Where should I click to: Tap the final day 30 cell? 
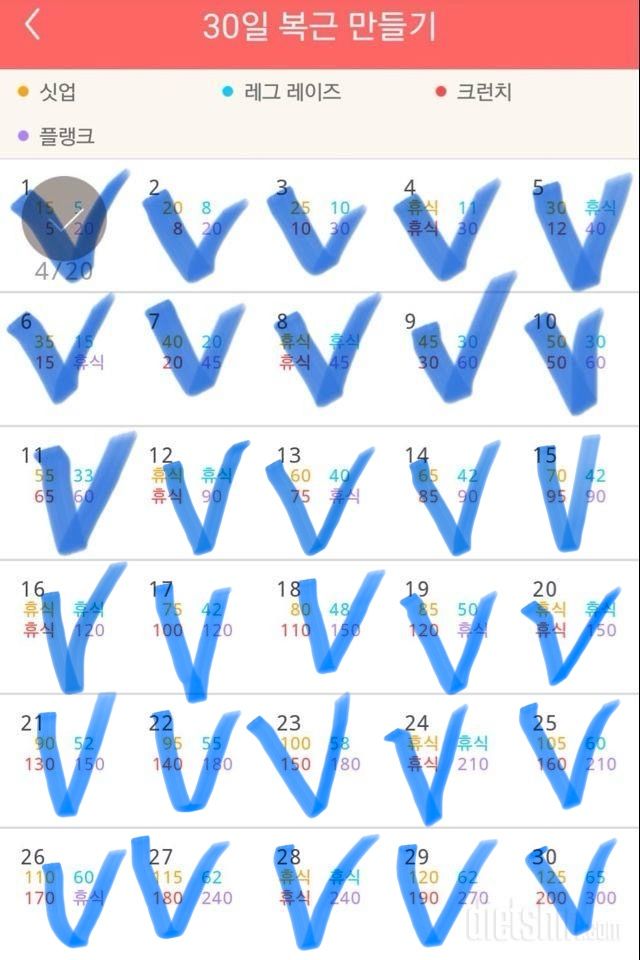pyautogui.click(x=576, y=894)
